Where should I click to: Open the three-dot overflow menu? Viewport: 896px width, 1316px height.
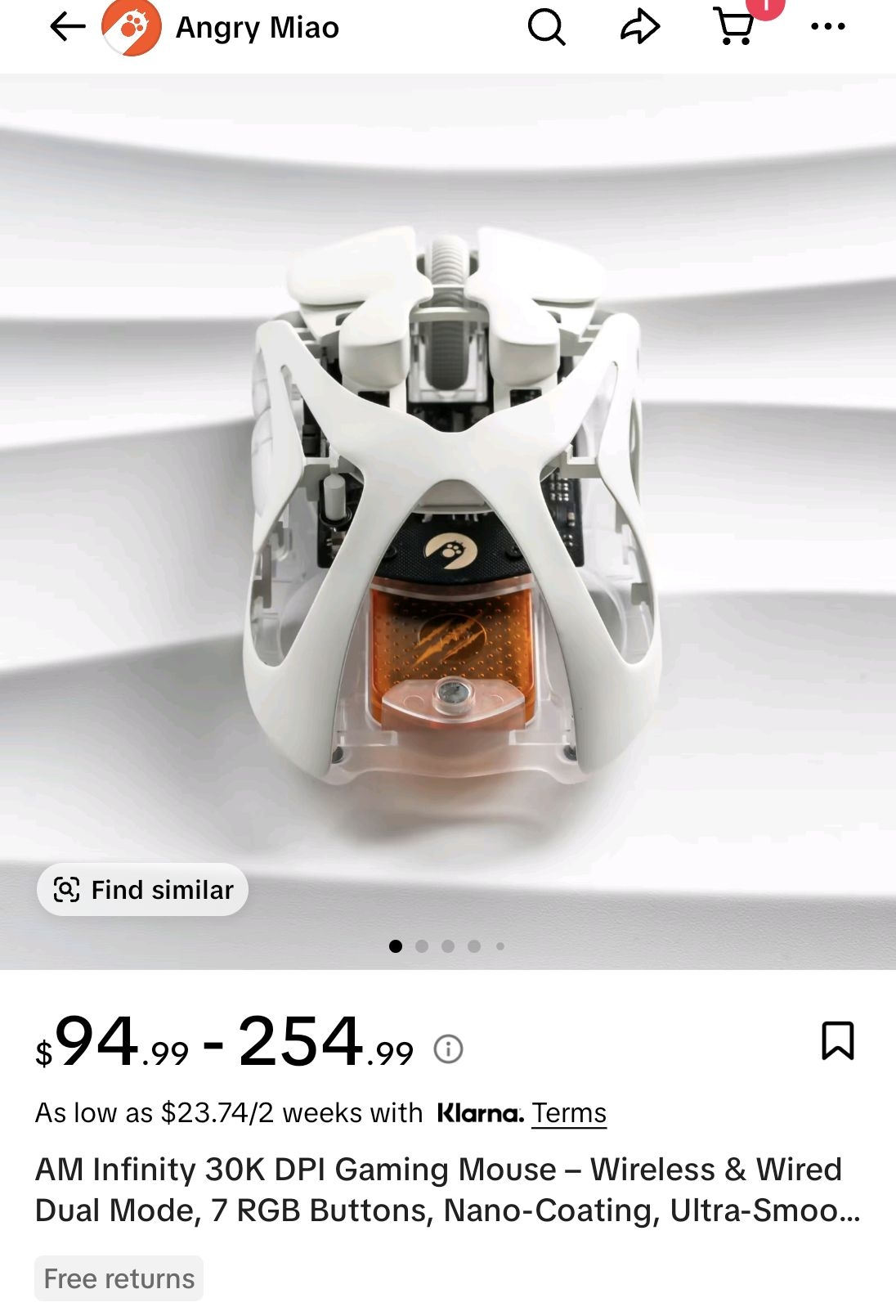[827, 27]
